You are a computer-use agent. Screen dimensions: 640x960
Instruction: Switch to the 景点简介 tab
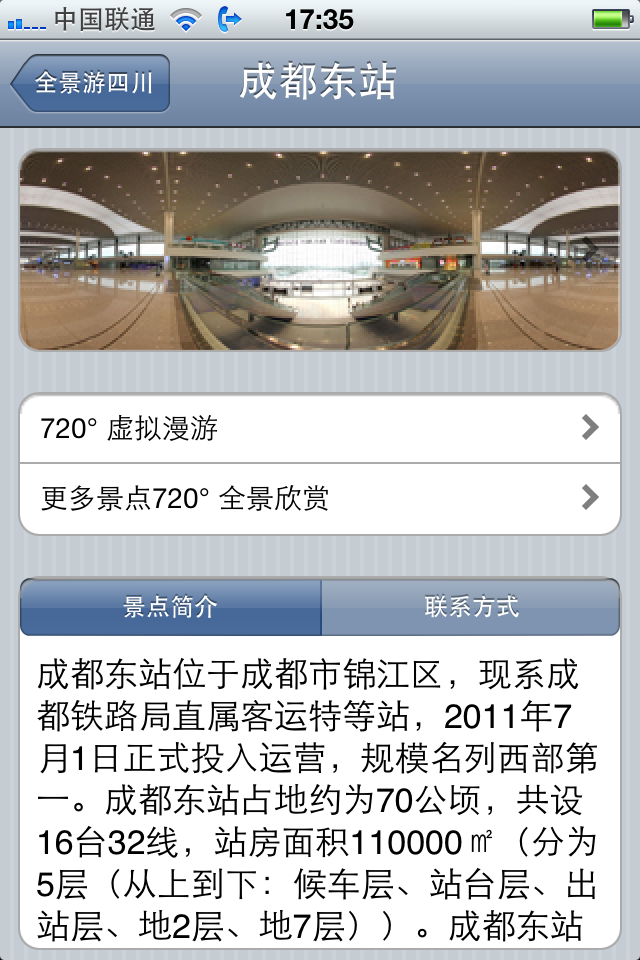pos(171,607)
